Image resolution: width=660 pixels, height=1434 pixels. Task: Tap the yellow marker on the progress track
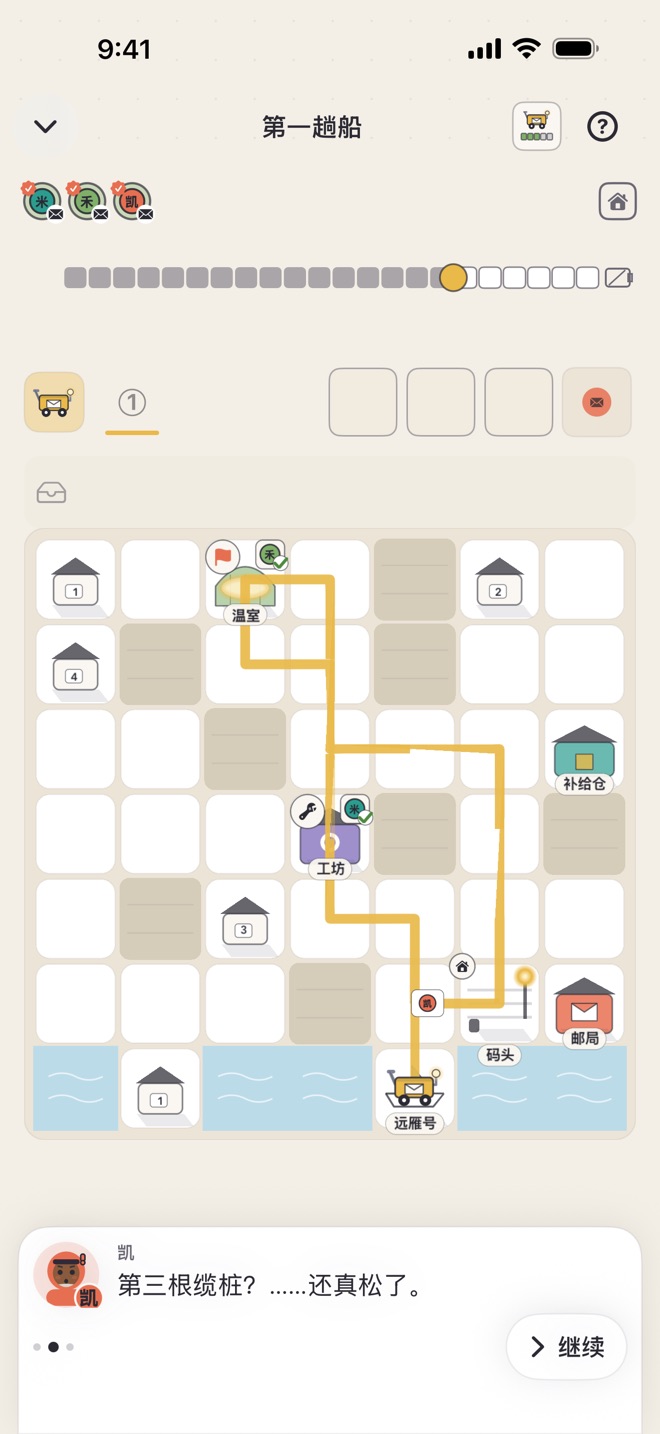(x=453, y=278)
